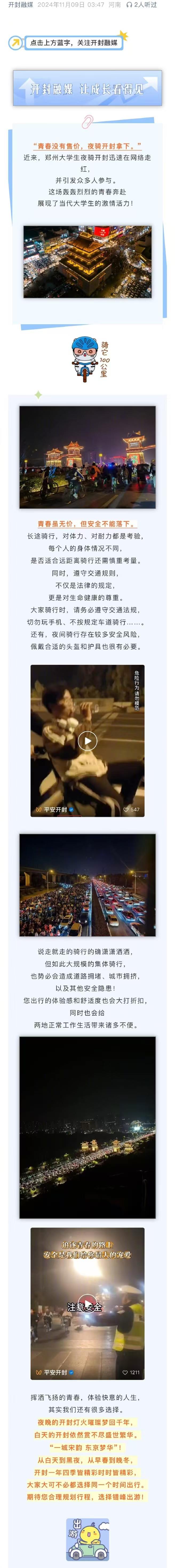Like the video showing 547 likes
Screen dimensions: 175x1568
coord(126,810)
